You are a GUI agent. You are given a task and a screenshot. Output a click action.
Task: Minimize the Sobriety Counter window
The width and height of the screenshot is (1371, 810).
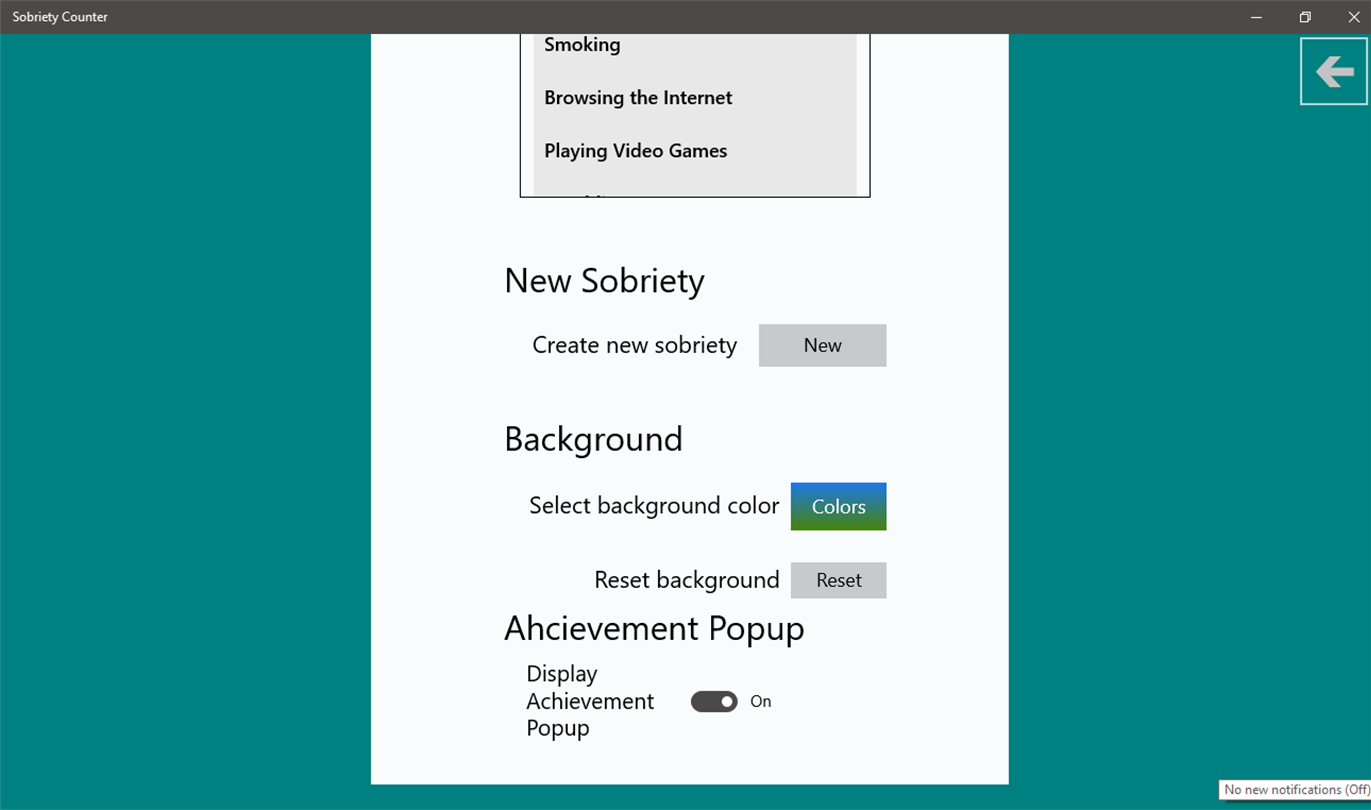coord(1256,17)
